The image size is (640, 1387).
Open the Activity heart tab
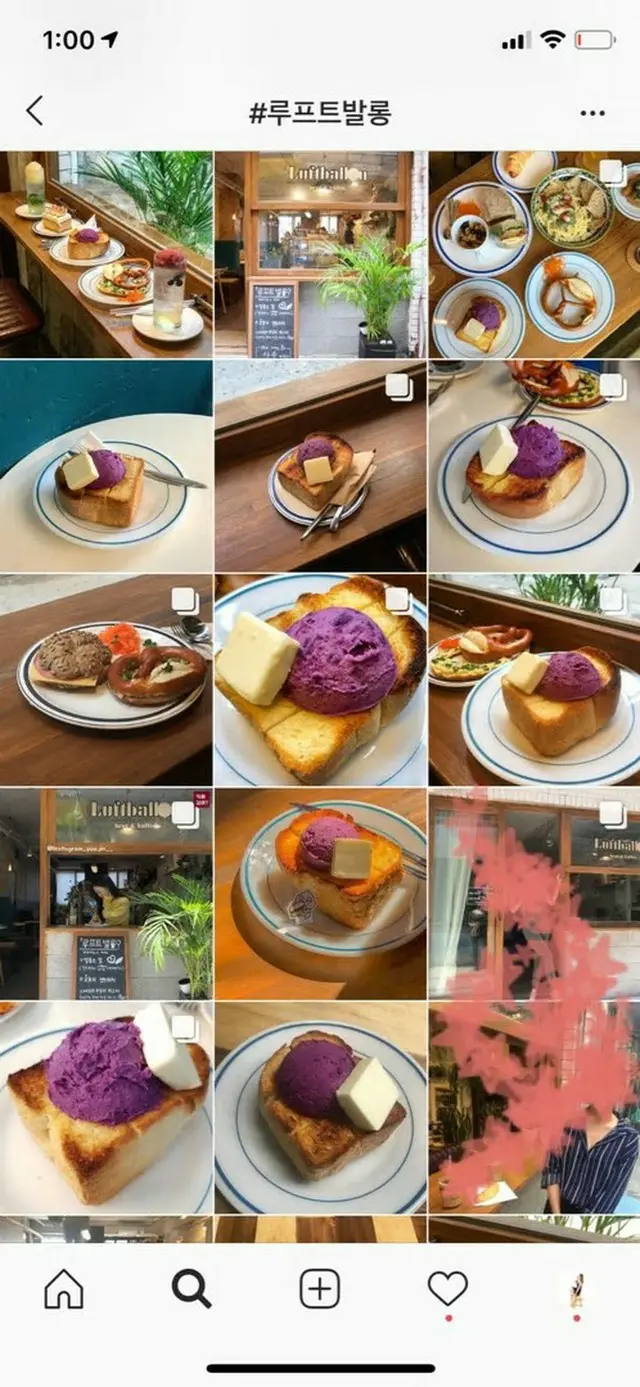pos(447,1290)
